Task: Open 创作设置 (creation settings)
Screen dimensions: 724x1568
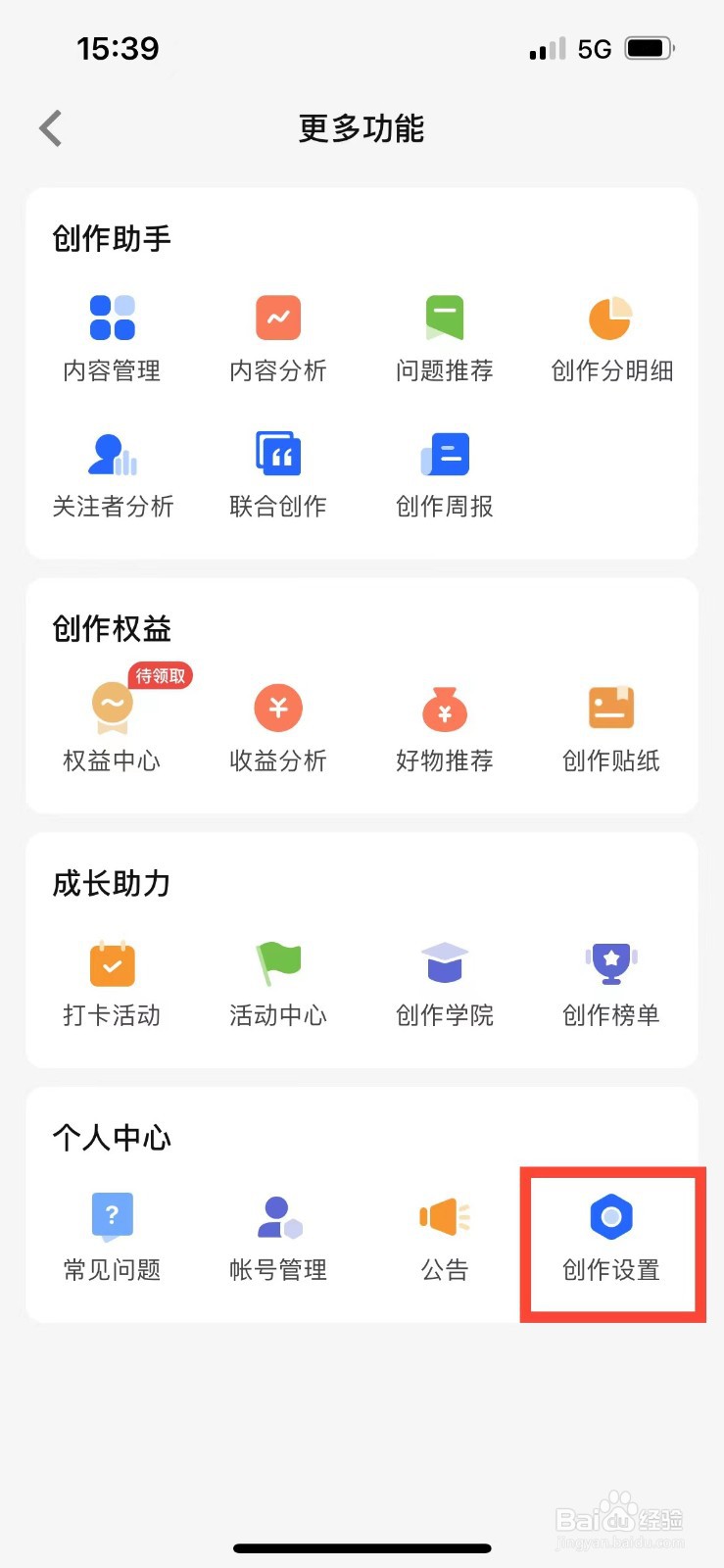Action: click(611, 1239)
